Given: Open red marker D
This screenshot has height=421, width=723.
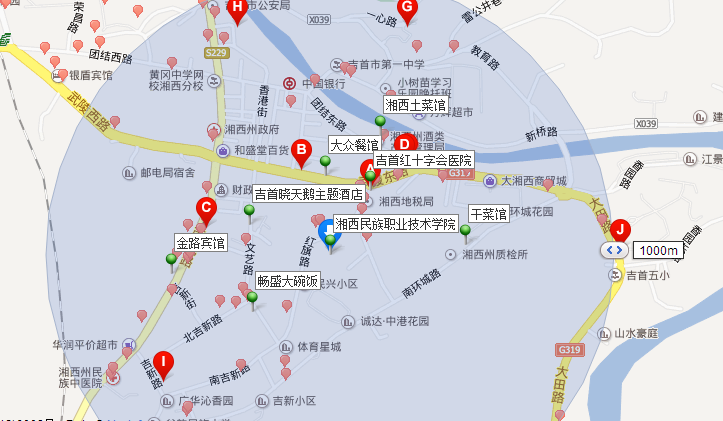Looking at the screenshot, I should 403,143.
